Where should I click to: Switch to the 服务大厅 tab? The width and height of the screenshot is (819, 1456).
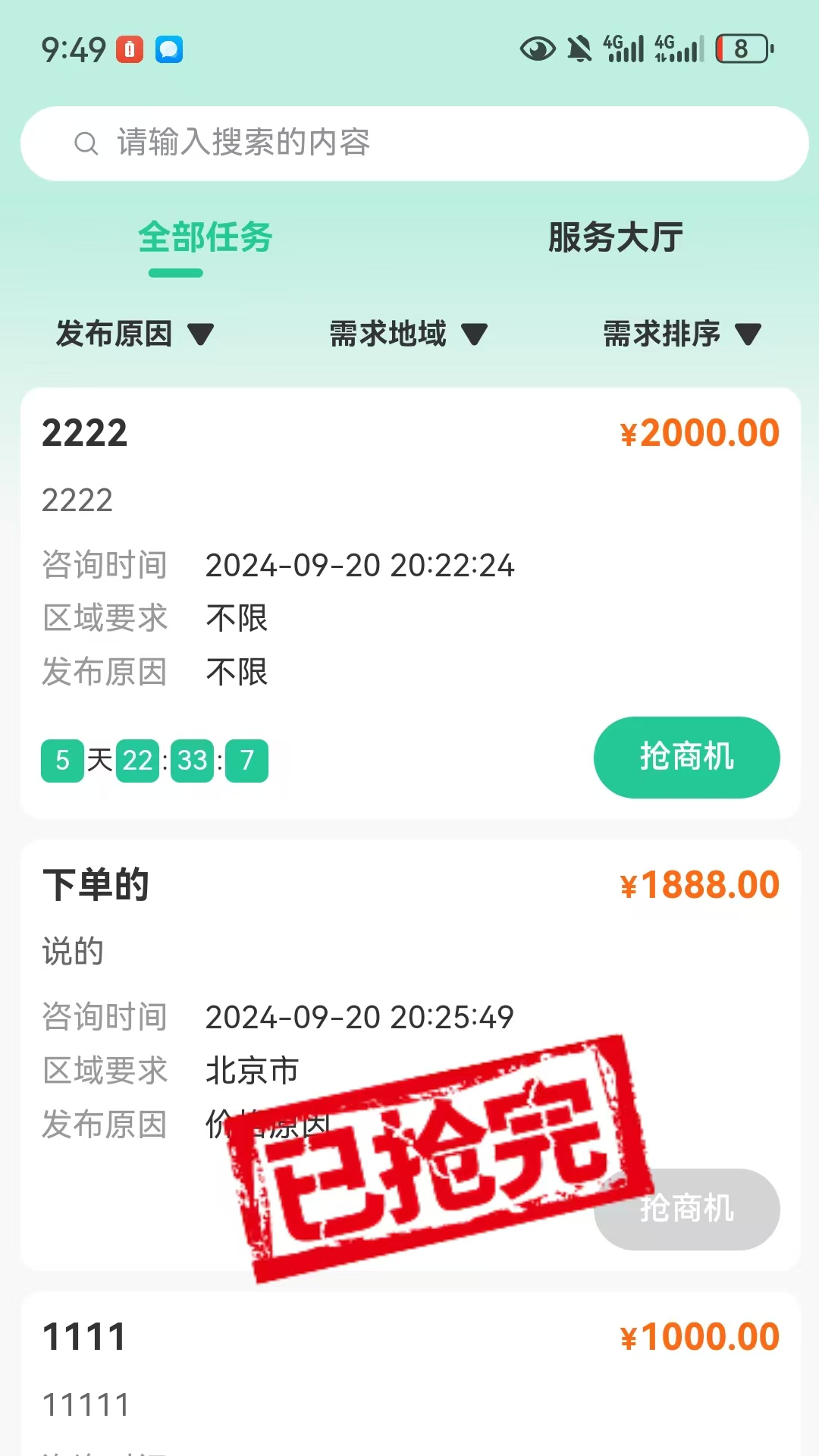pos(615,237)
